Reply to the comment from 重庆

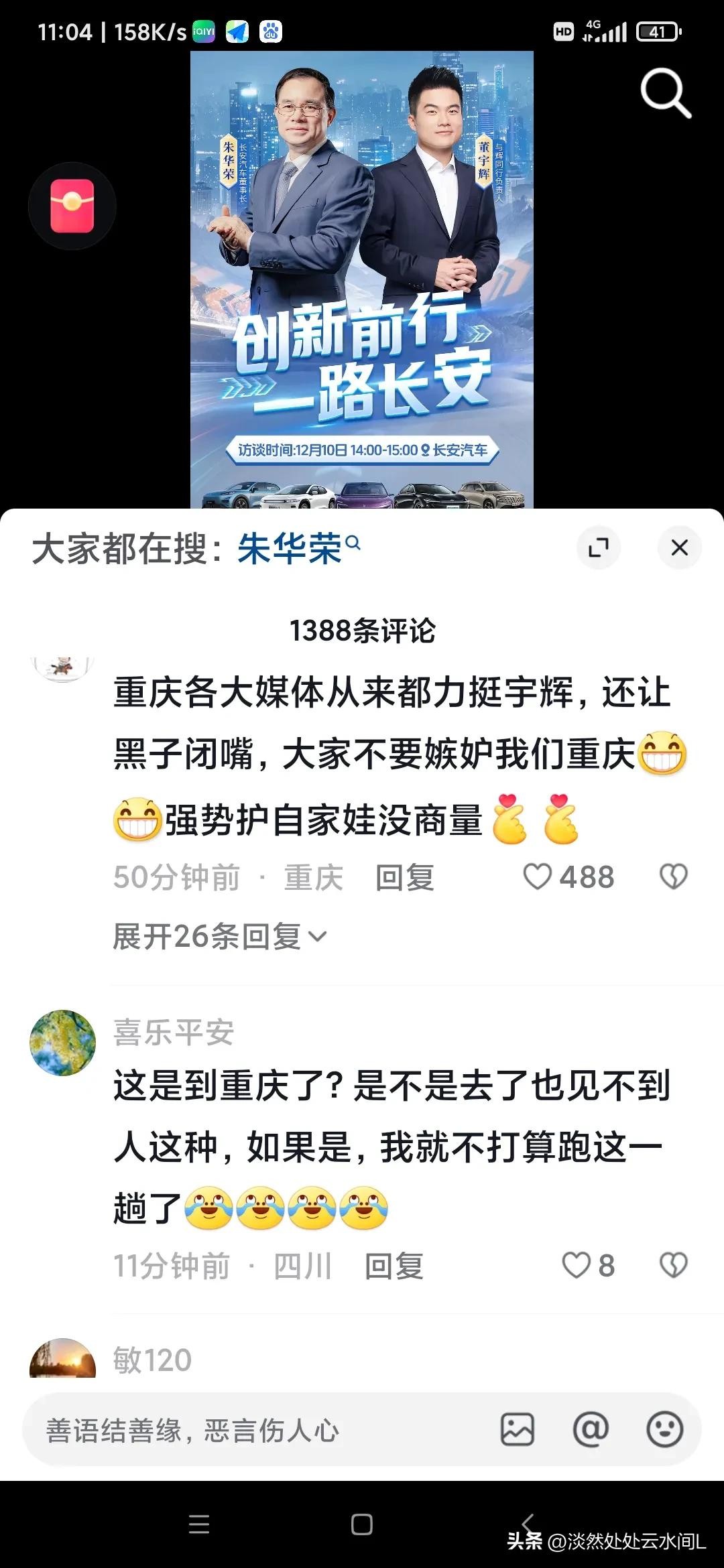pyautogui.click(x=404, y=877)
